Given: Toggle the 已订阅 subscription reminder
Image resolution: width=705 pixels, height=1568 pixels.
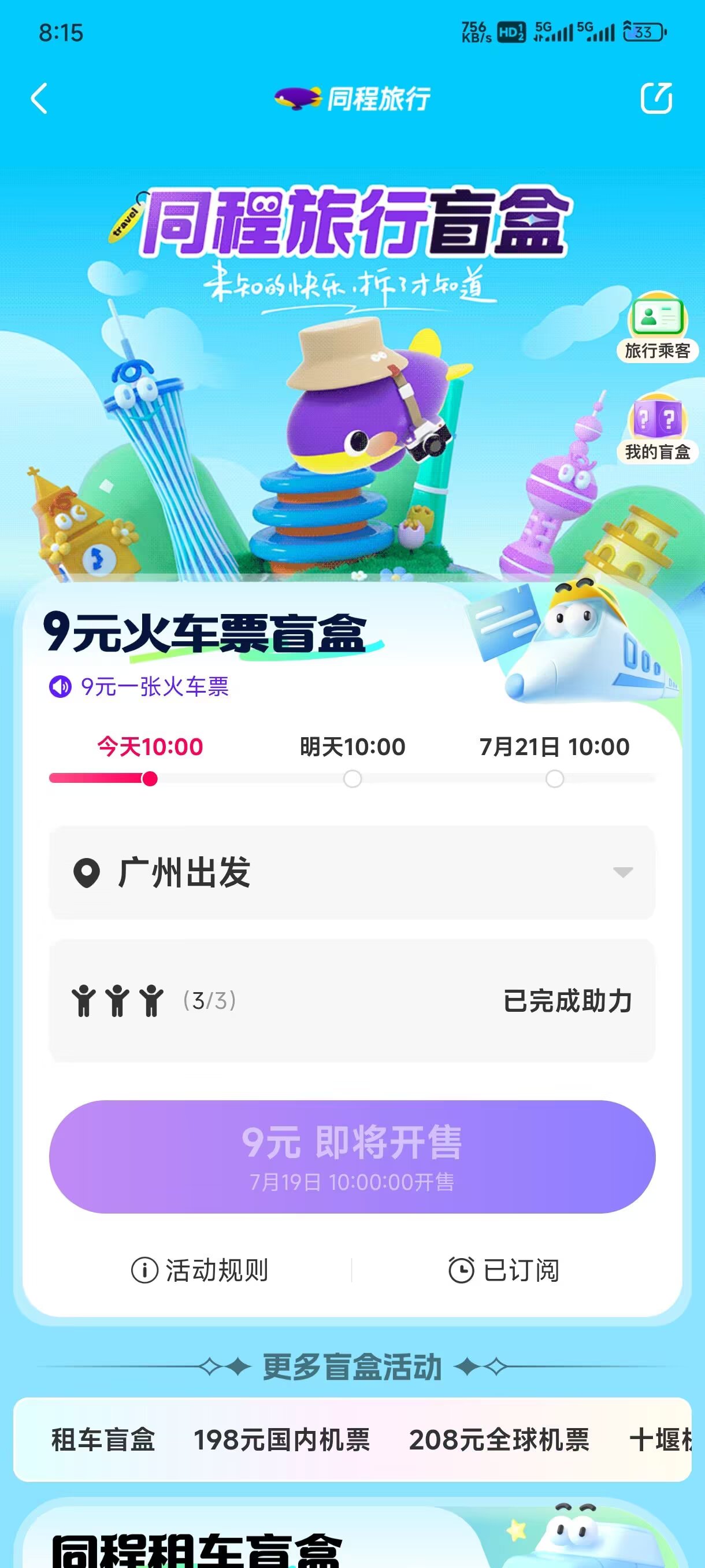Looking at the screenshot, I should [x=504, y=1270].
